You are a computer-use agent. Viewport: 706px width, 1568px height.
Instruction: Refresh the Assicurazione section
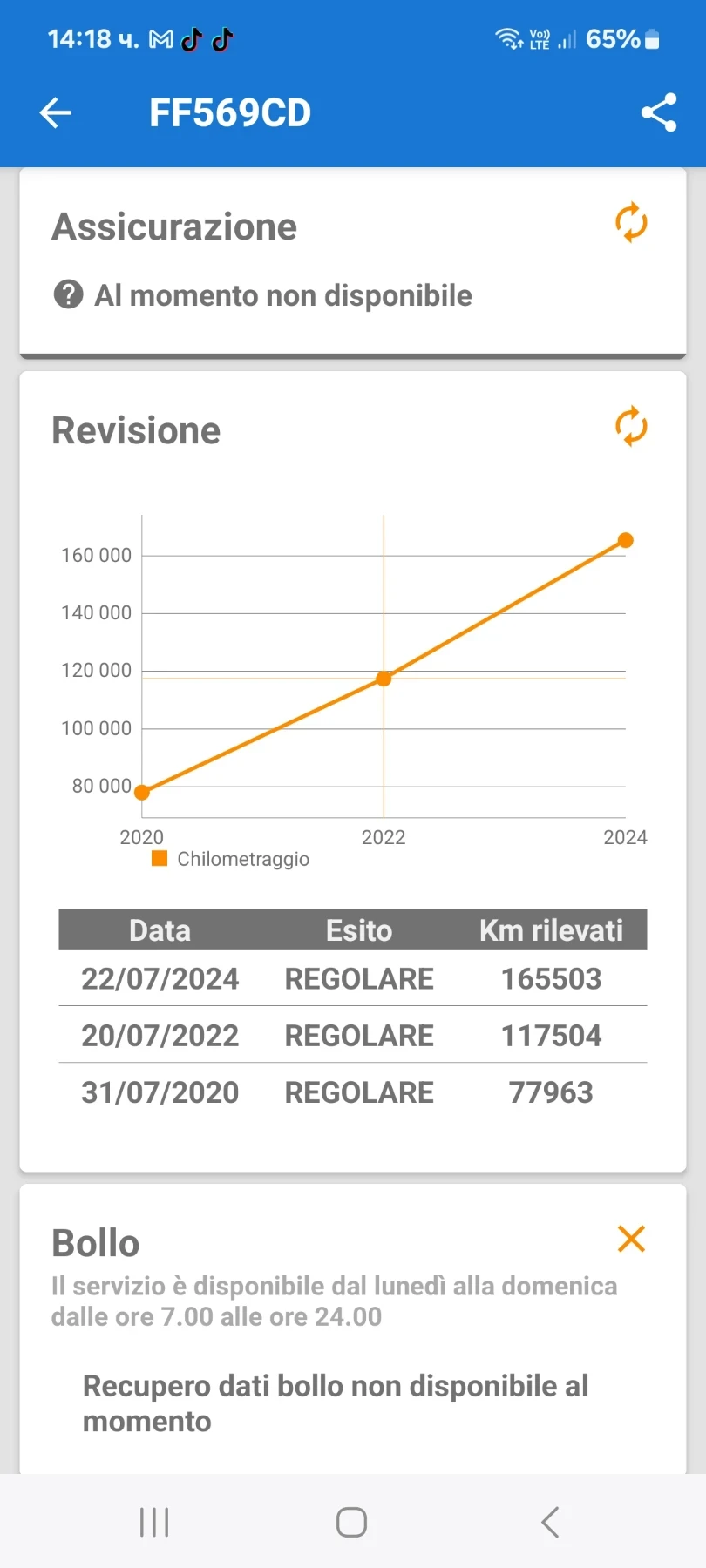[x=631, y=223]
